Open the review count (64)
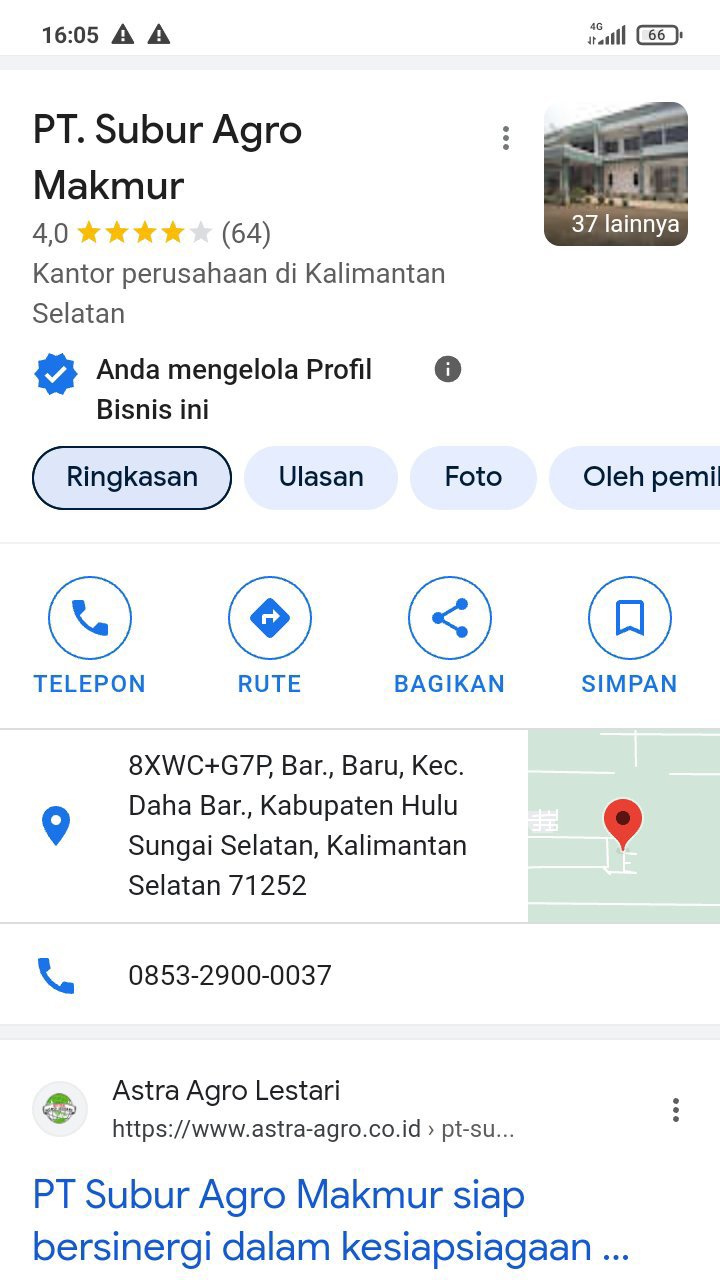720x1280 pixels. [x=246, y=234]
